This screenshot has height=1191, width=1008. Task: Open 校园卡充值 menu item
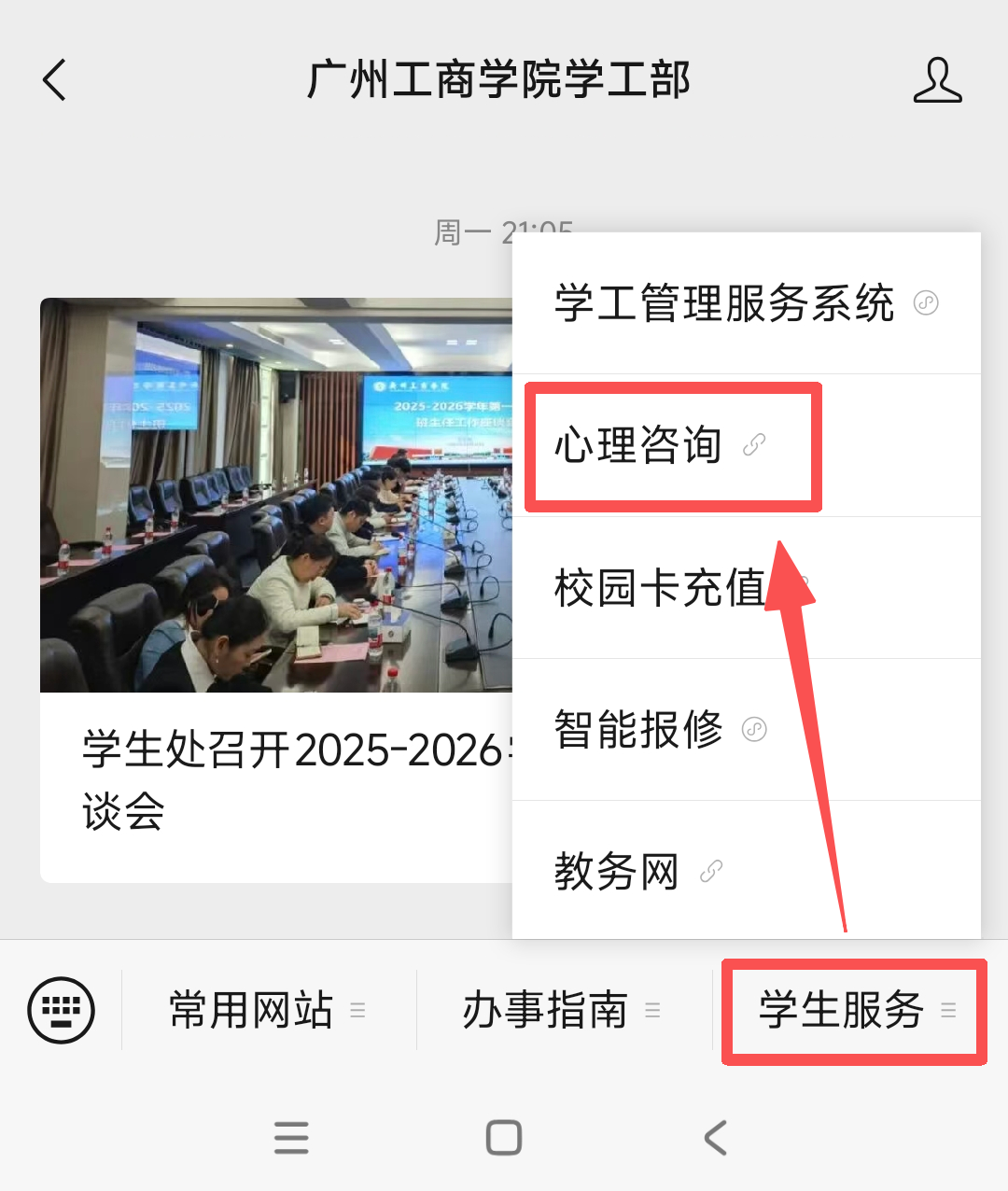pyautogui.click(x=661, y=588)
